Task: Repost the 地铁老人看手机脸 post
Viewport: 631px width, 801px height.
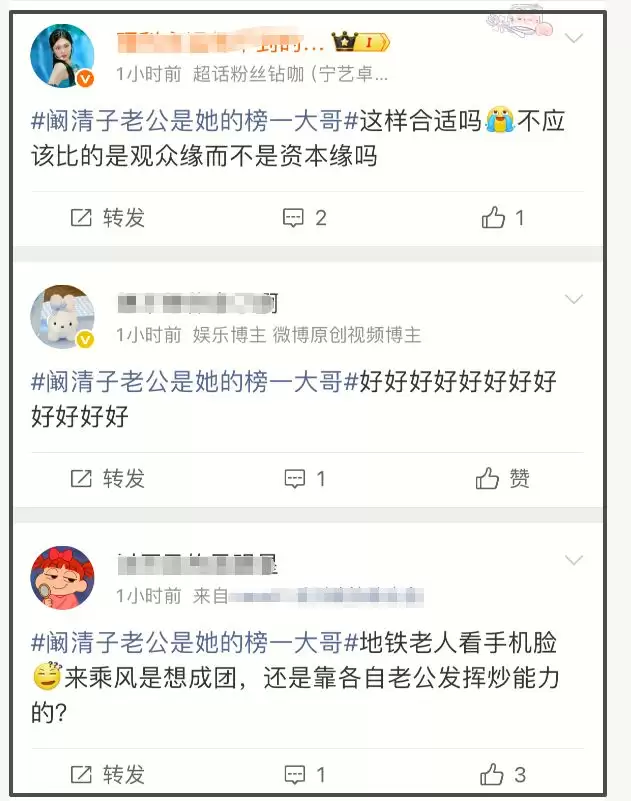Action: (x=108, y=774)
